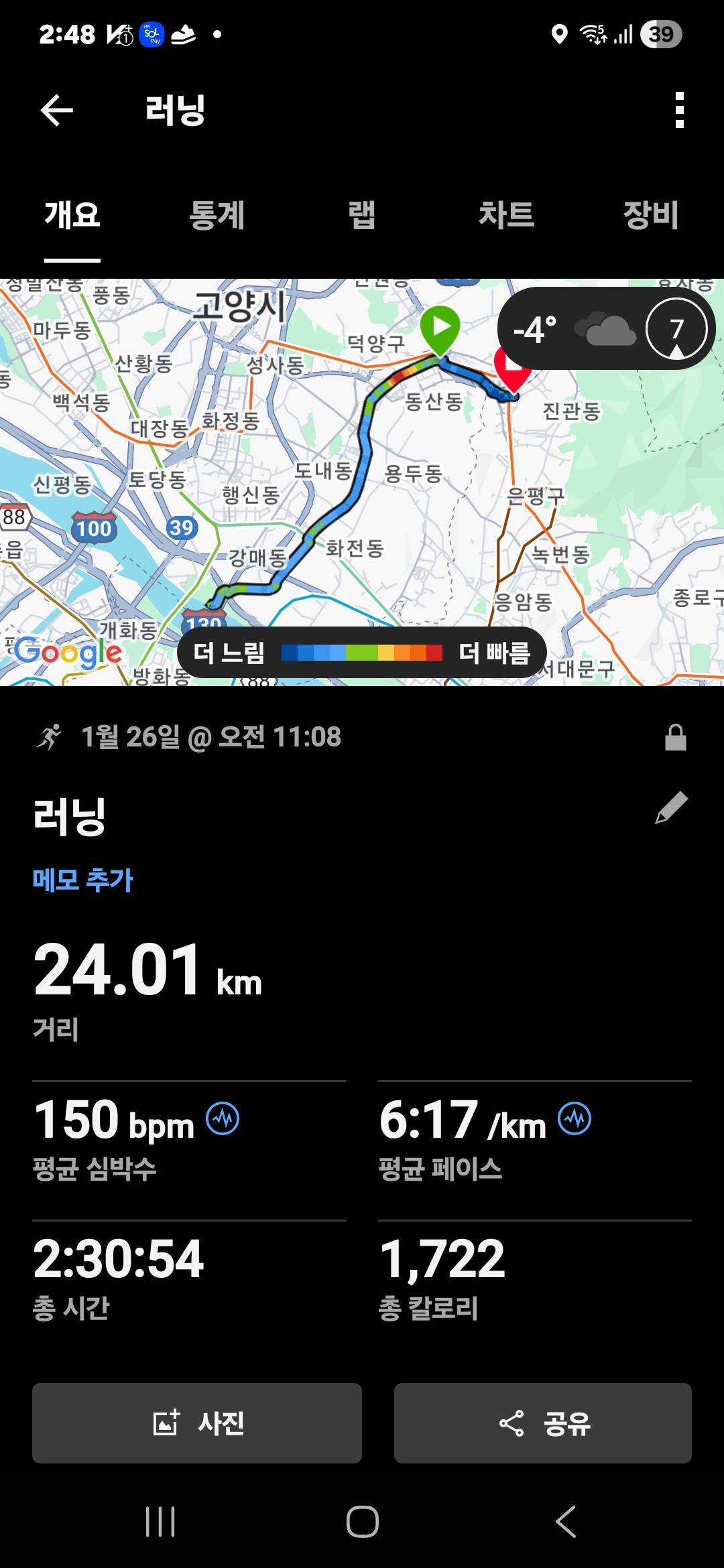The width and height of the screenshot is (724, 1568).
Task: Switch to the 통계 tab
Action: (218, 214)
